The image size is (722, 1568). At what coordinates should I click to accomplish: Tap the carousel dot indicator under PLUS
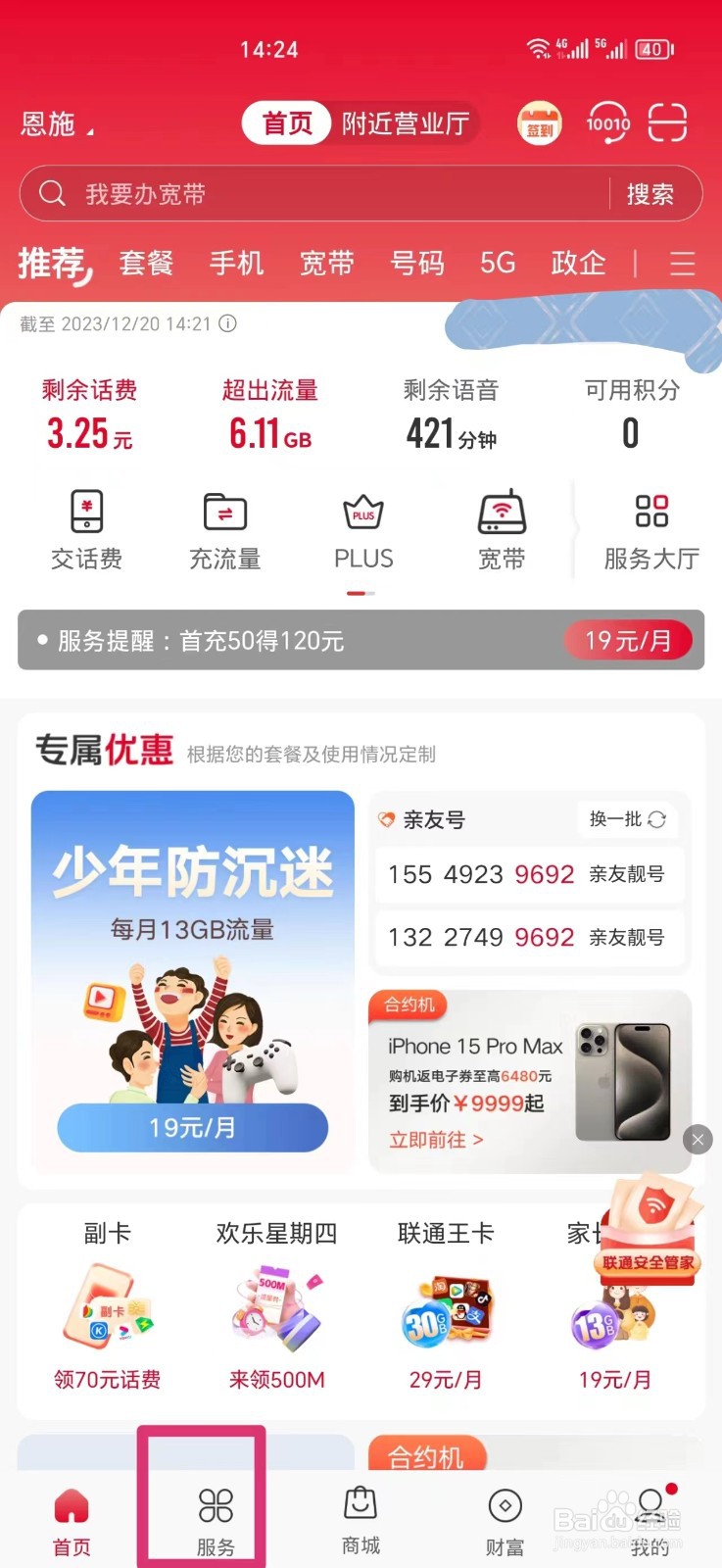point(362,593)
